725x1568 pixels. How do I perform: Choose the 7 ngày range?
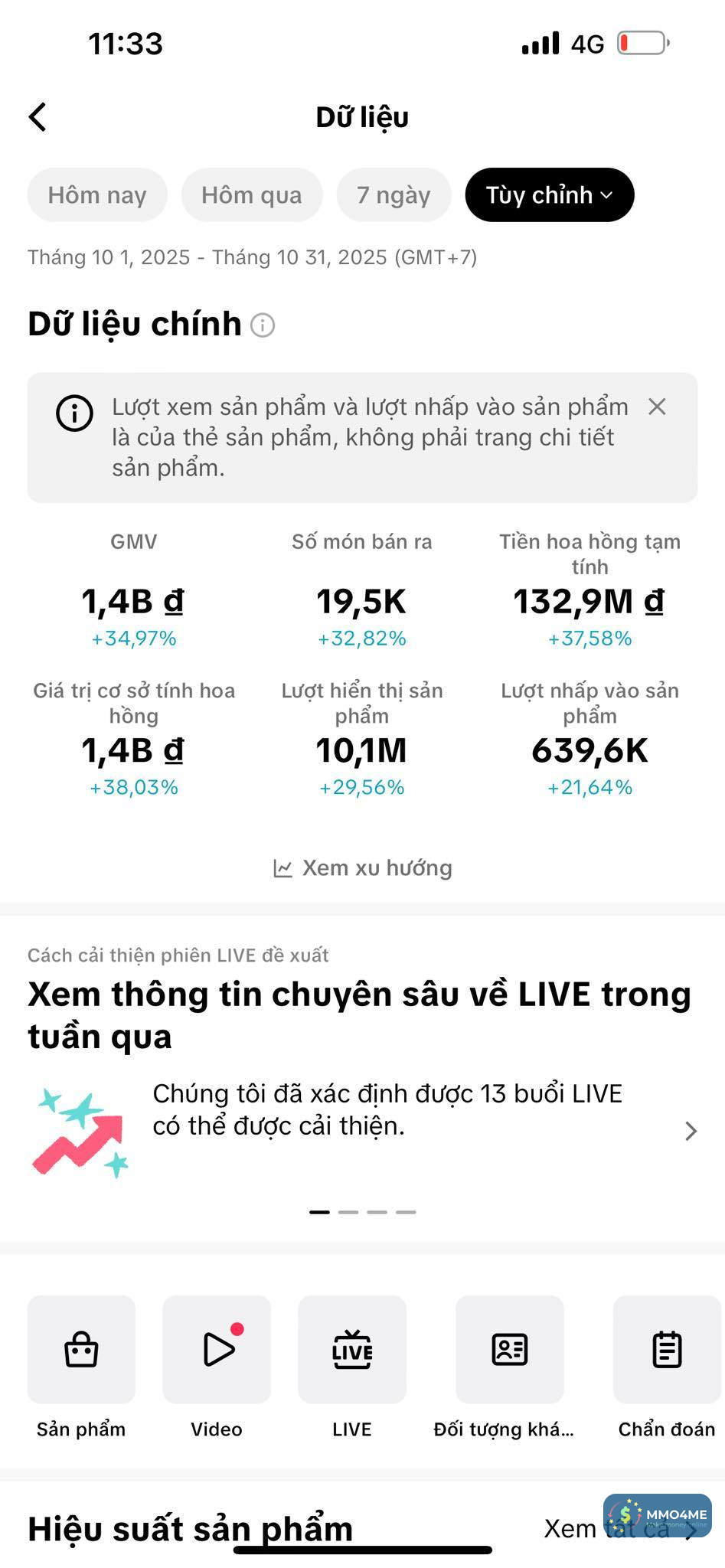pos(394,195)
